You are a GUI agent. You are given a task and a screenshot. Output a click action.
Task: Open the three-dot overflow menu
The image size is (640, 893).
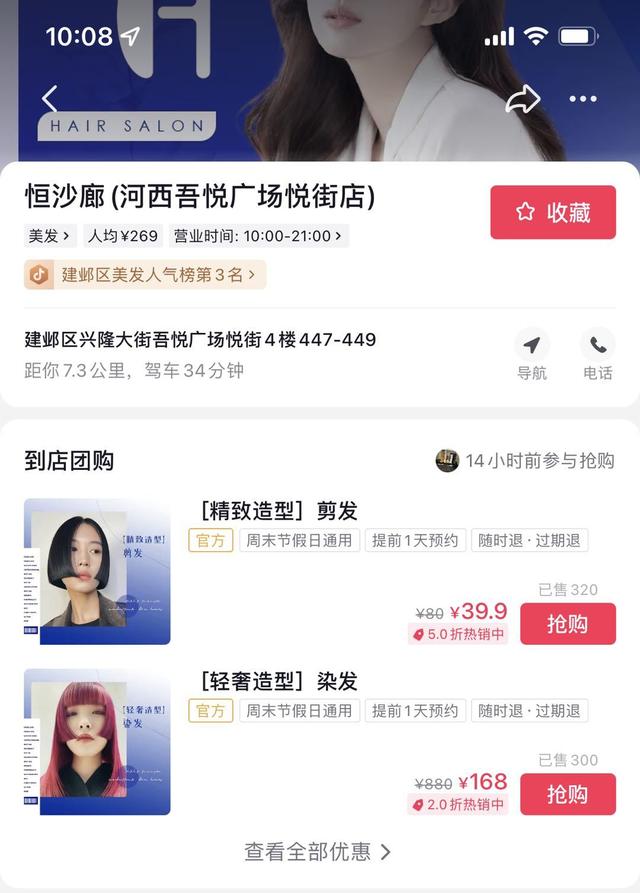(x=583, y=99)
